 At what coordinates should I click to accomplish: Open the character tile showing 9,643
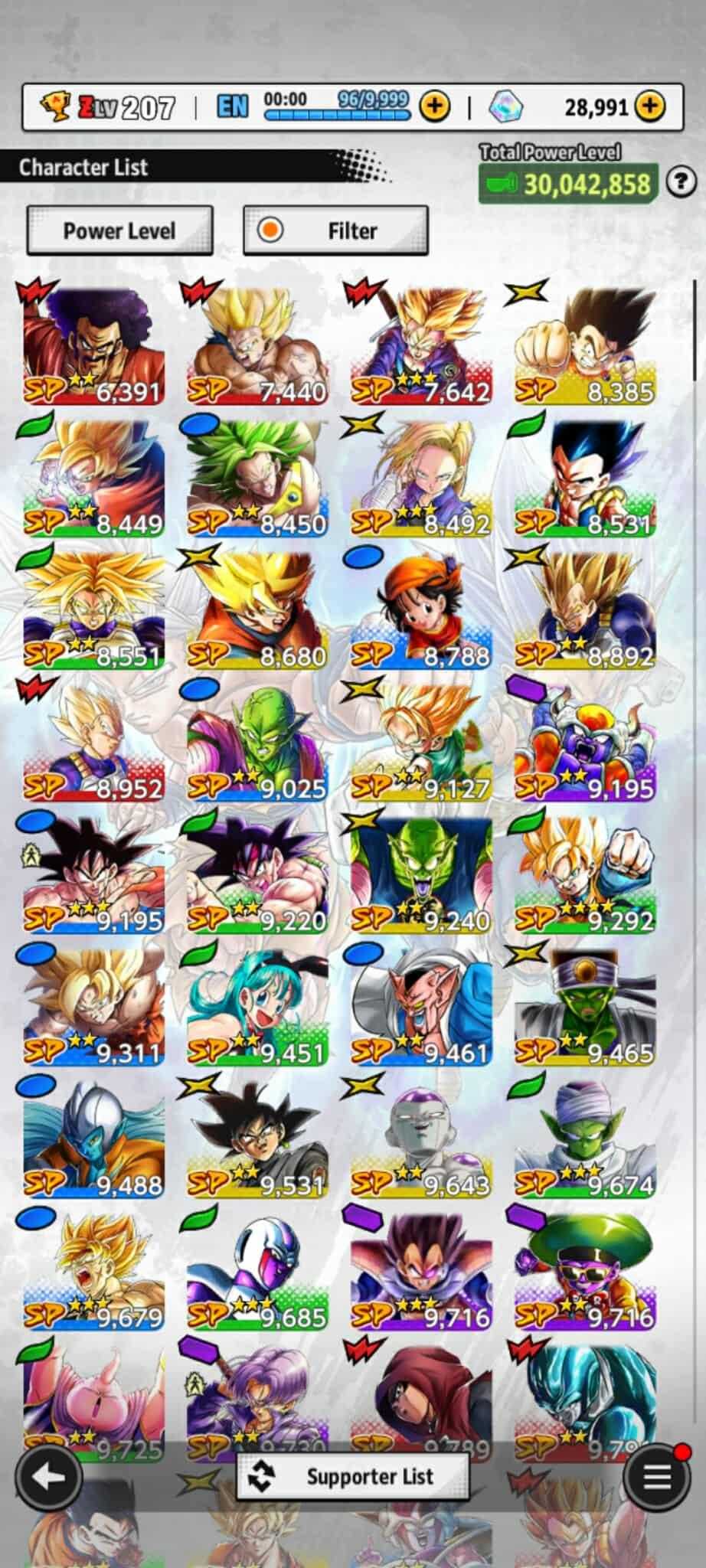click(421, 1141)
